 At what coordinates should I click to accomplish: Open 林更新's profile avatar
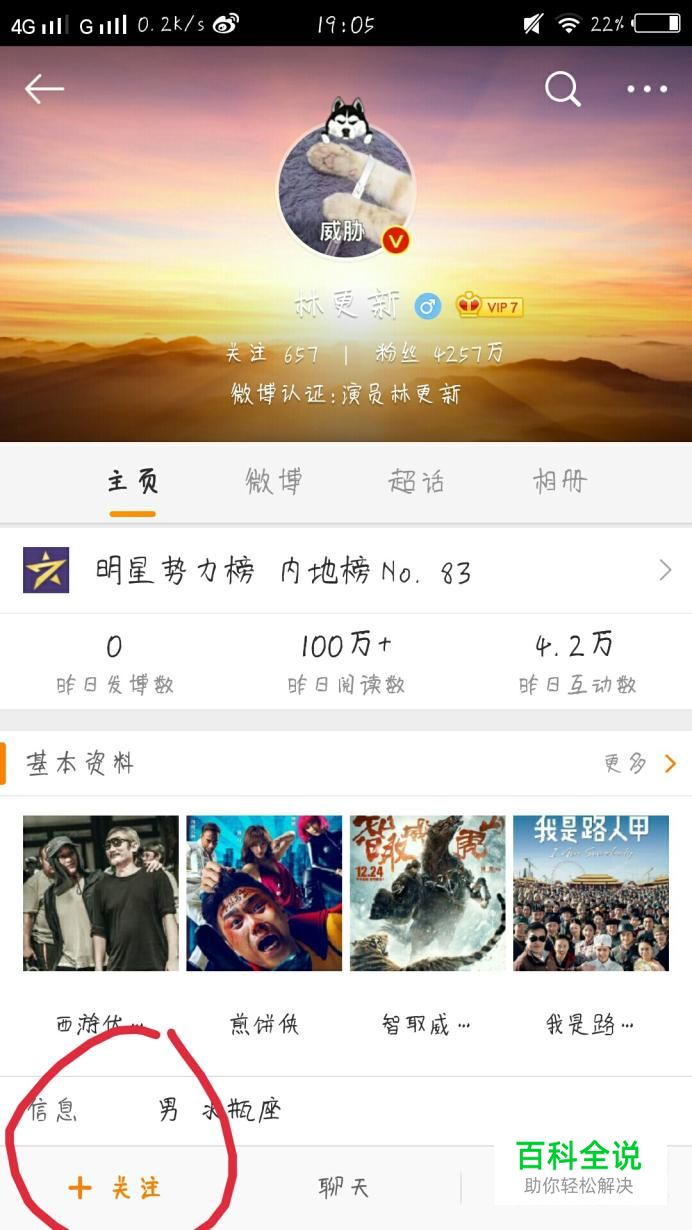pyautogui.click(x=345, y=190)
